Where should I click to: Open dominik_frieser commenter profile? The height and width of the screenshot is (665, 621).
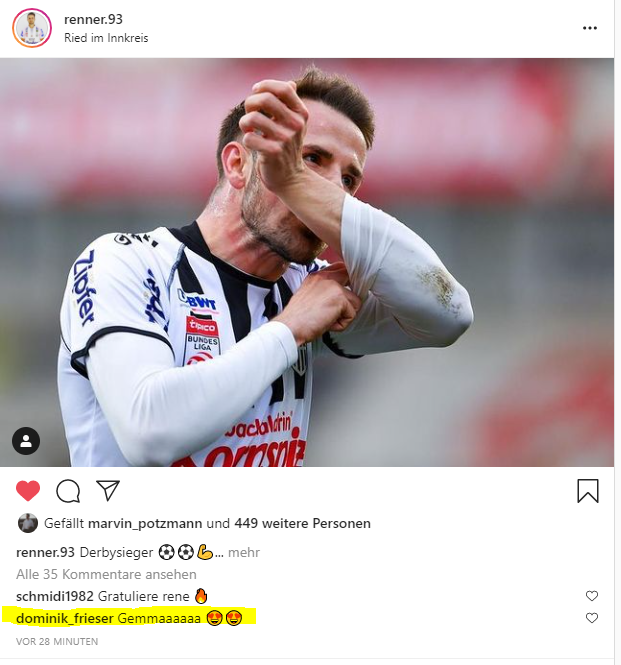[x=65, y=618]
